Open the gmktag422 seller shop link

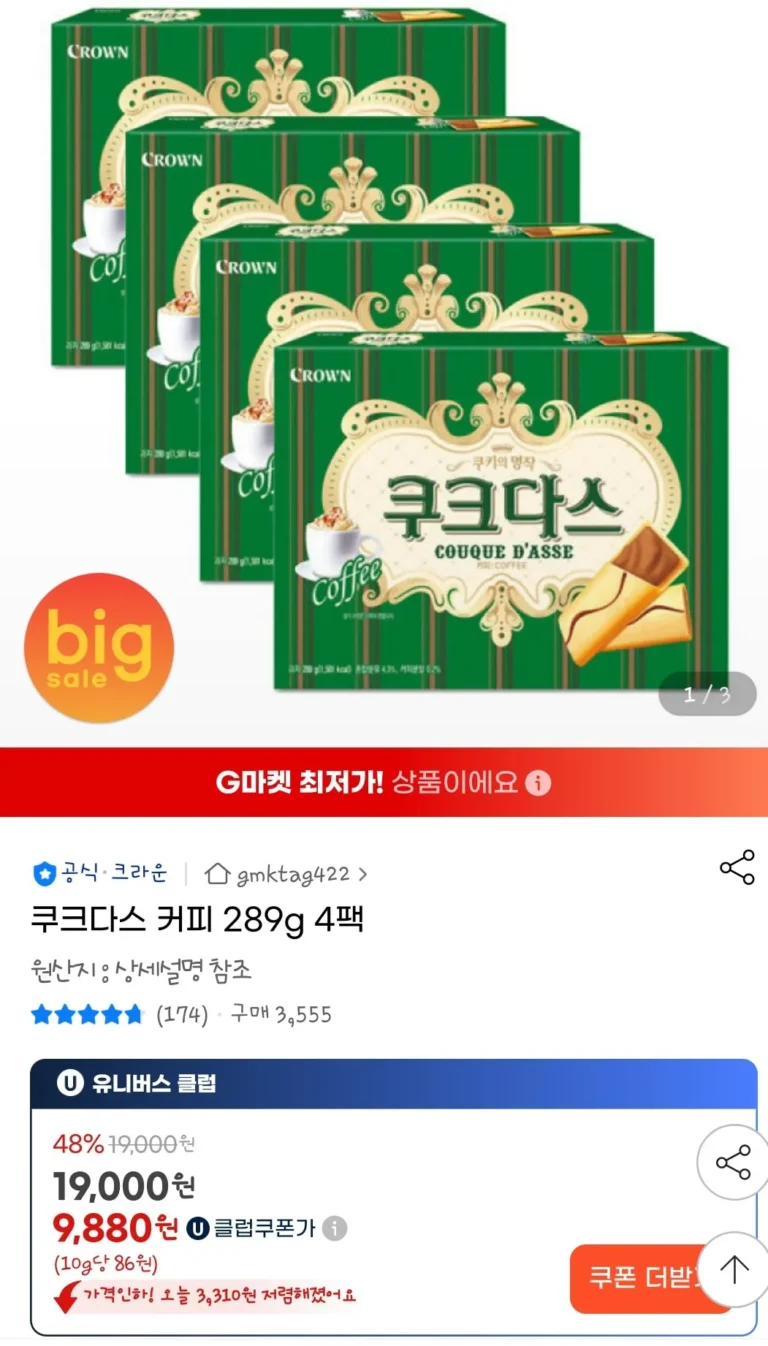tap(286, 874)
